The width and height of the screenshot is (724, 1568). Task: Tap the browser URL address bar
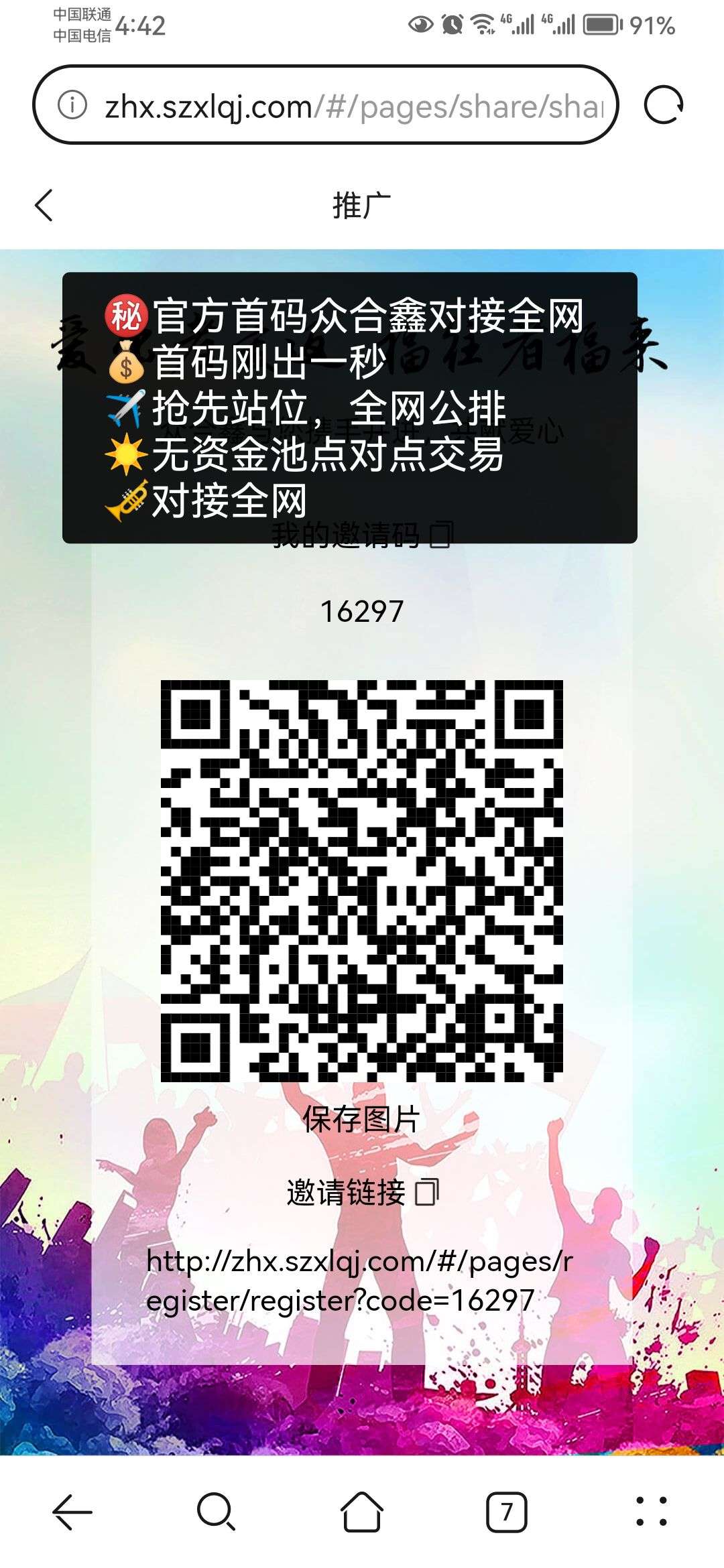[355, 106]
